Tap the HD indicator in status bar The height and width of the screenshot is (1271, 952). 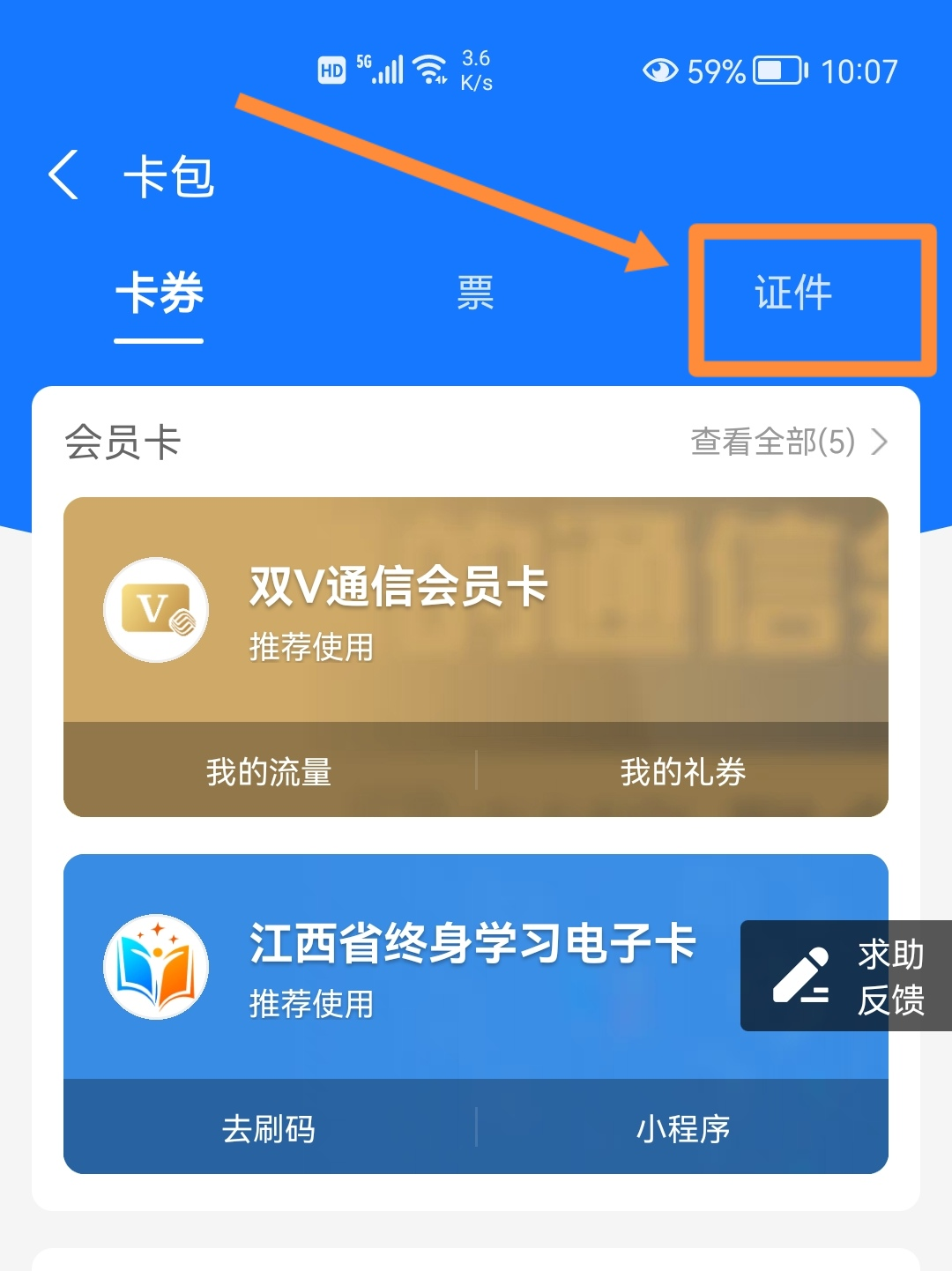(x=331, y=66)
